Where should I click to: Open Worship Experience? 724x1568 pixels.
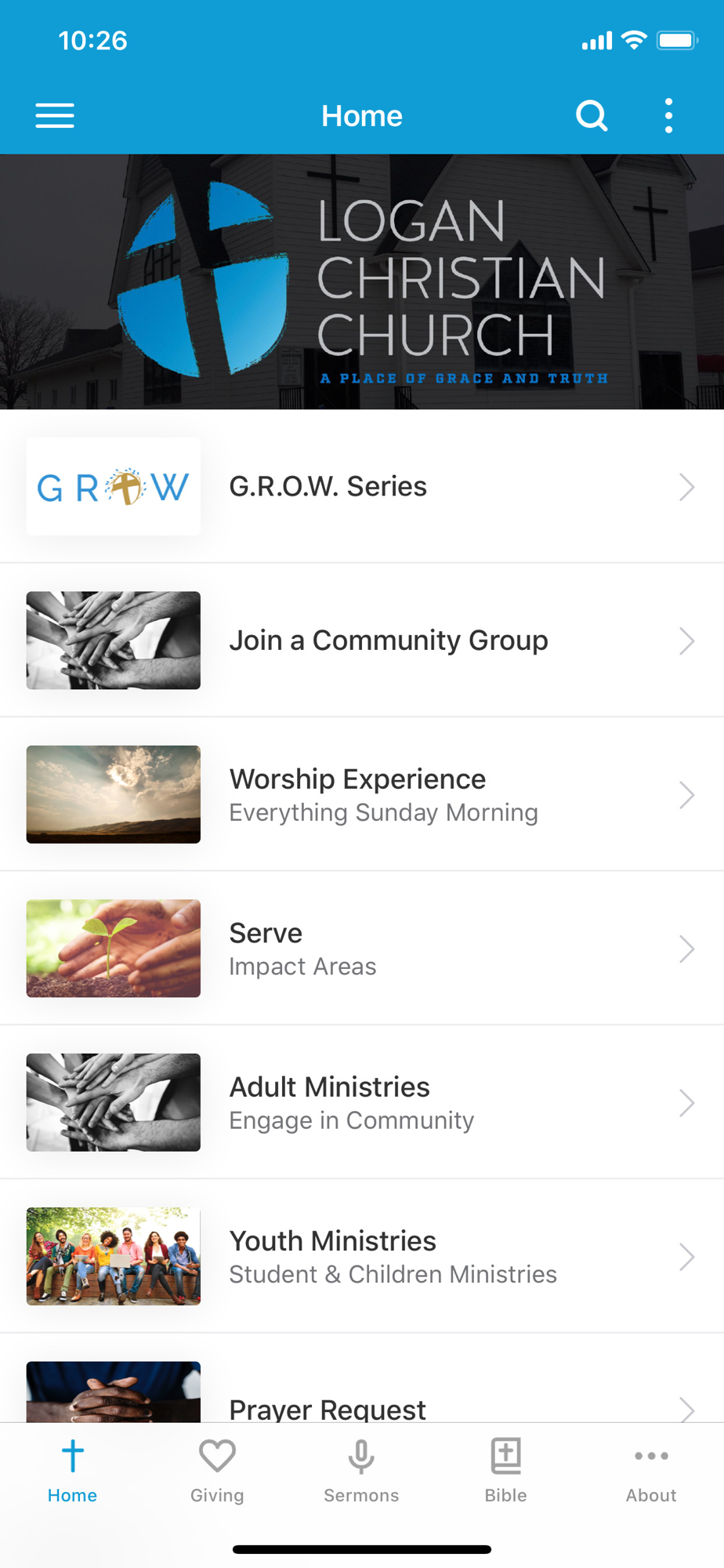(x=362, y=794)
